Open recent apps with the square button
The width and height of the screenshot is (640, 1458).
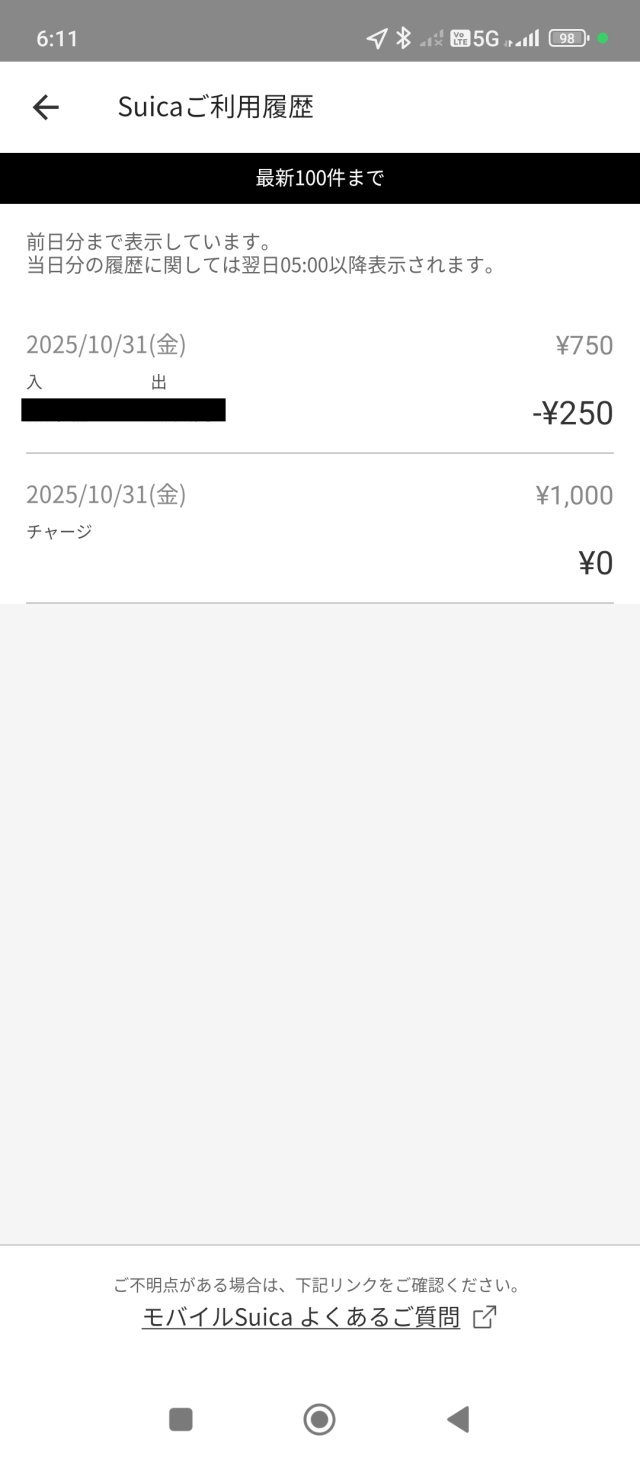pos(181,1418)
